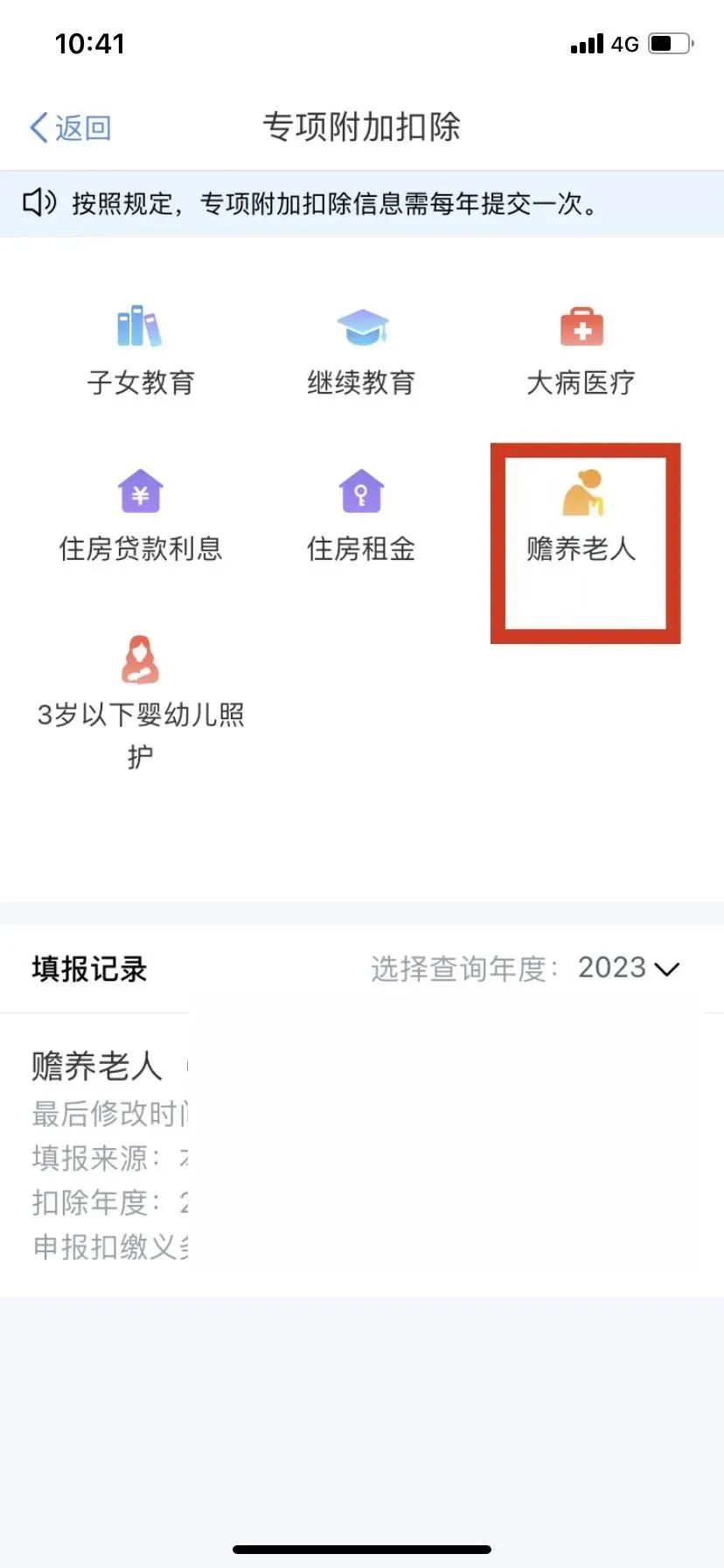Choose the 住房租金 deduction
724x1568 pixels.
click(362, 516)
